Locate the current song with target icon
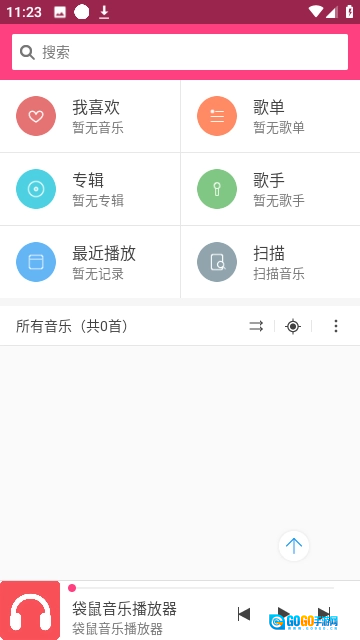The height and width of the screenshot is (640, 360). pyautogui.click(x=293, y=326)
